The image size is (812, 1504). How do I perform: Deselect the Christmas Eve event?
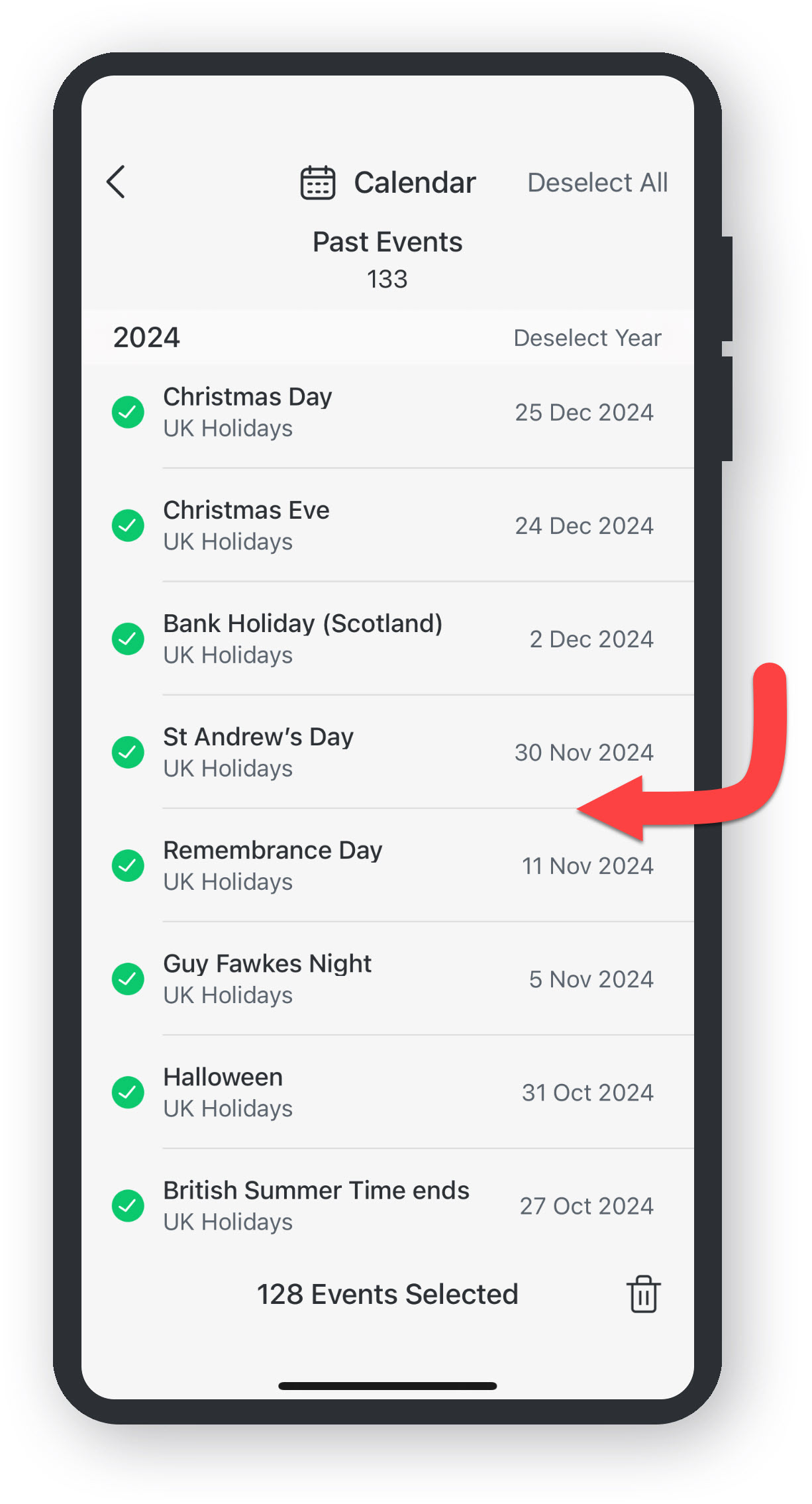(x=128, y=525)
